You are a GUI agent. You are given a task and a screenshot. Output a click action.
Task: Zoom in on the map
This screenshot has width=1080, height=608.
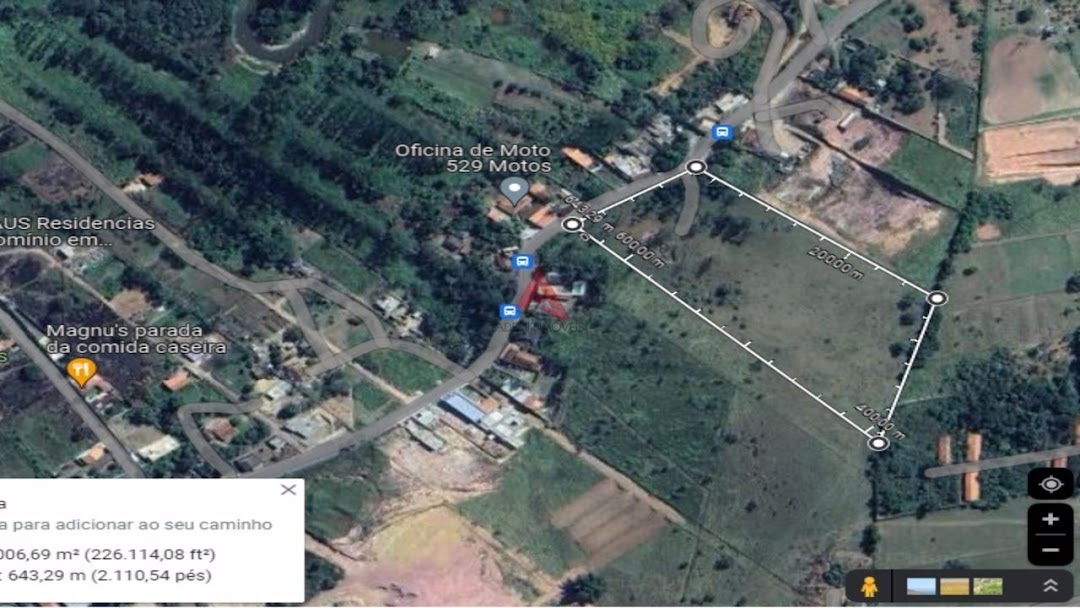click(1050, 520)
